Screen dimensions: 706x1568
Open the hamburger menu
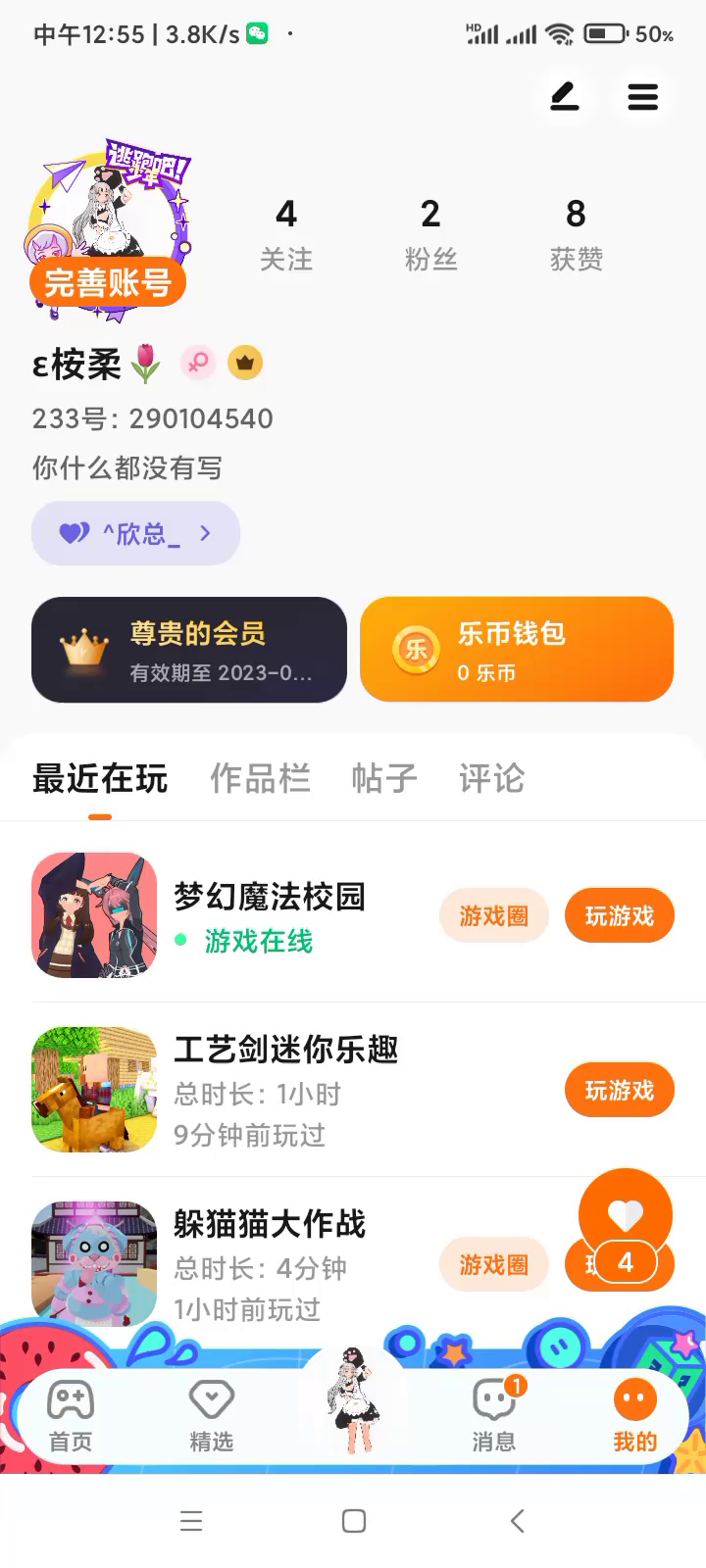[x=642, y=96]
